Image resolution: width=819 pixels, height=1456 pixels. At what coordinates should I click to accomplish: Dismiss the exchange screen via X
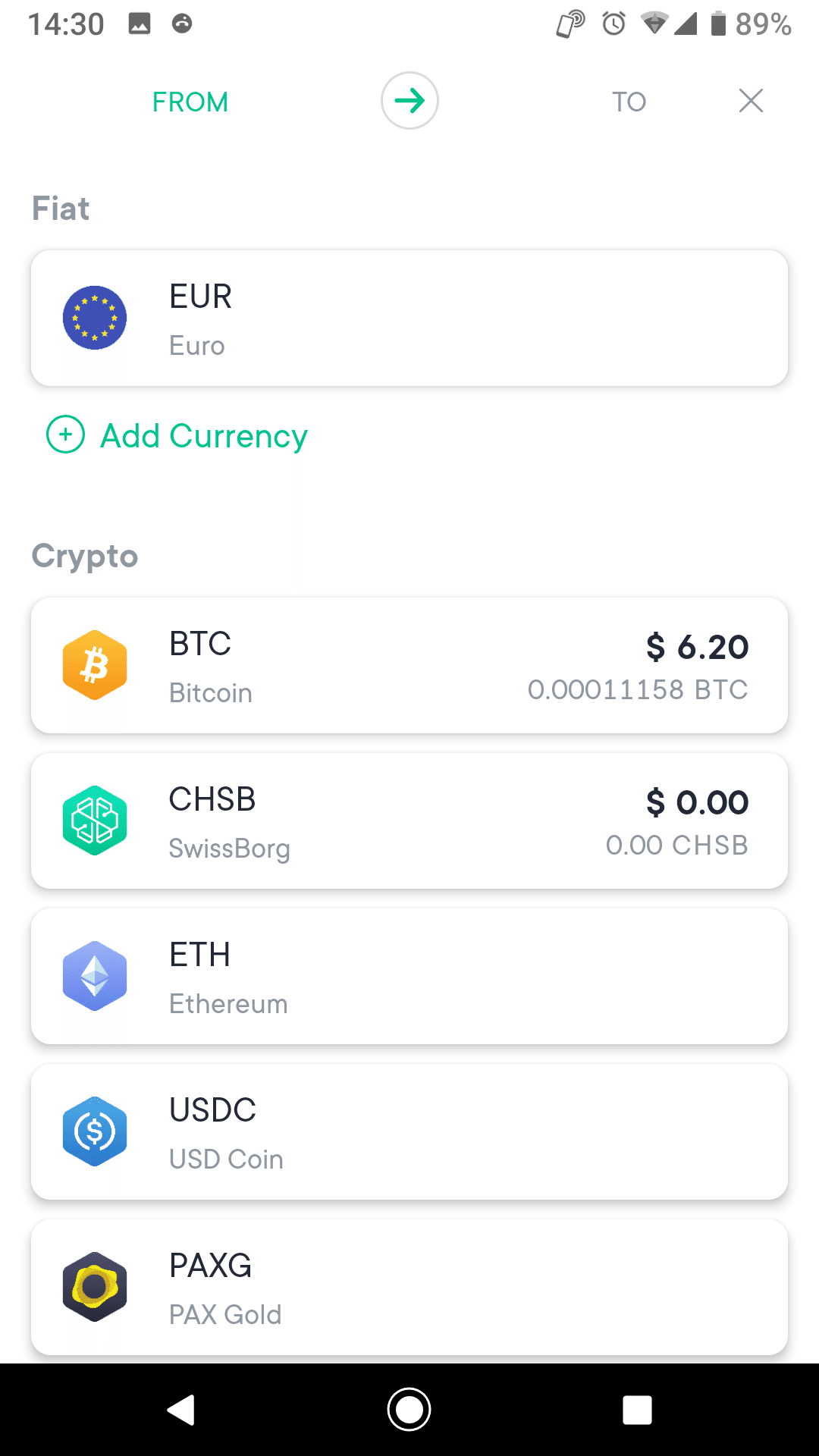[750, 100]
